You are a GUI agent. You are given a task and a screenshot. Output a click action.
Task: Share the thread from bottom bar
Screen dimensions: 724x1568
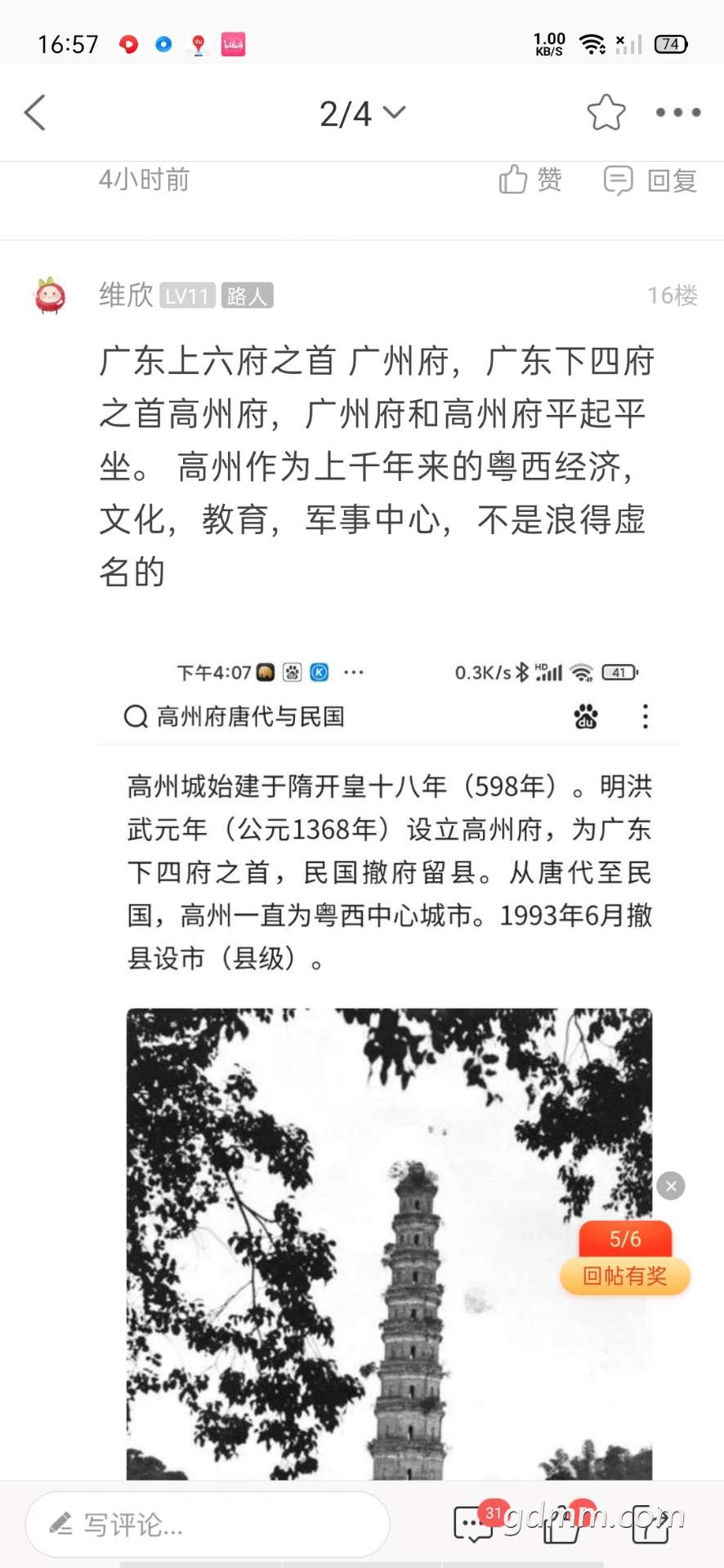tap(650, 1524)
